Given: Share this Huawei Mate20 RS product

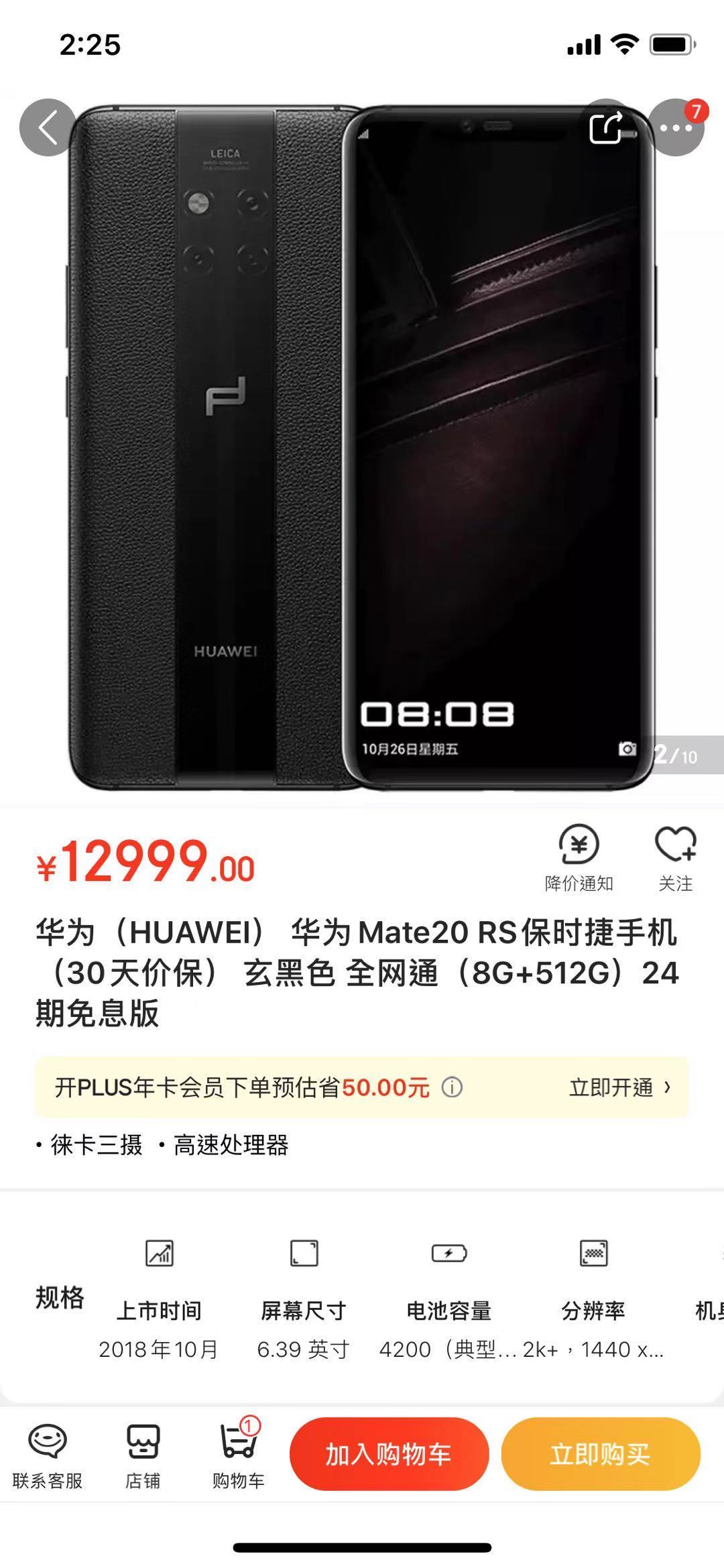Looking at the screenshot, I should [607, 127].
